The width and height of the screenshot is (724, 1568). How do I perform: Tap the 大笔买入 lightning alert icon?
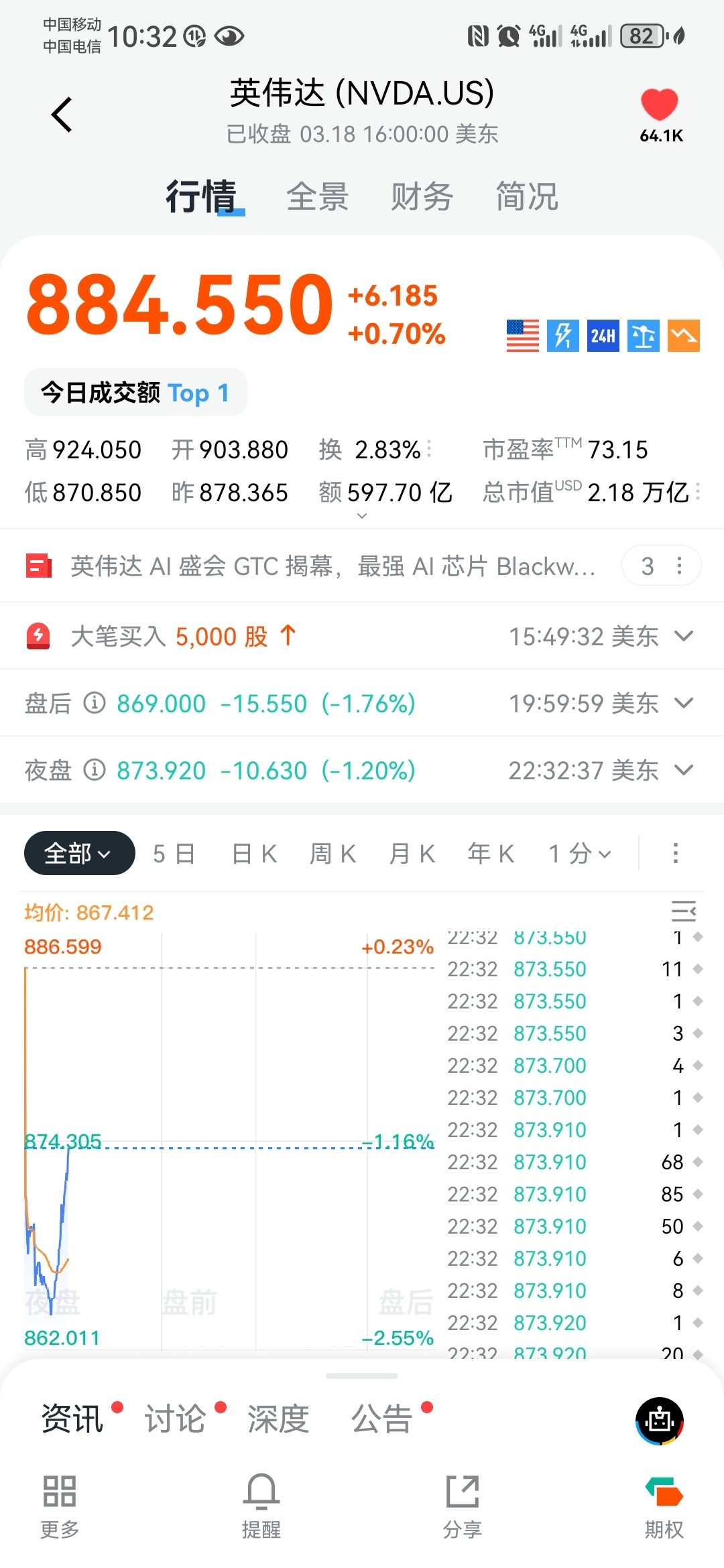[39, 636]
